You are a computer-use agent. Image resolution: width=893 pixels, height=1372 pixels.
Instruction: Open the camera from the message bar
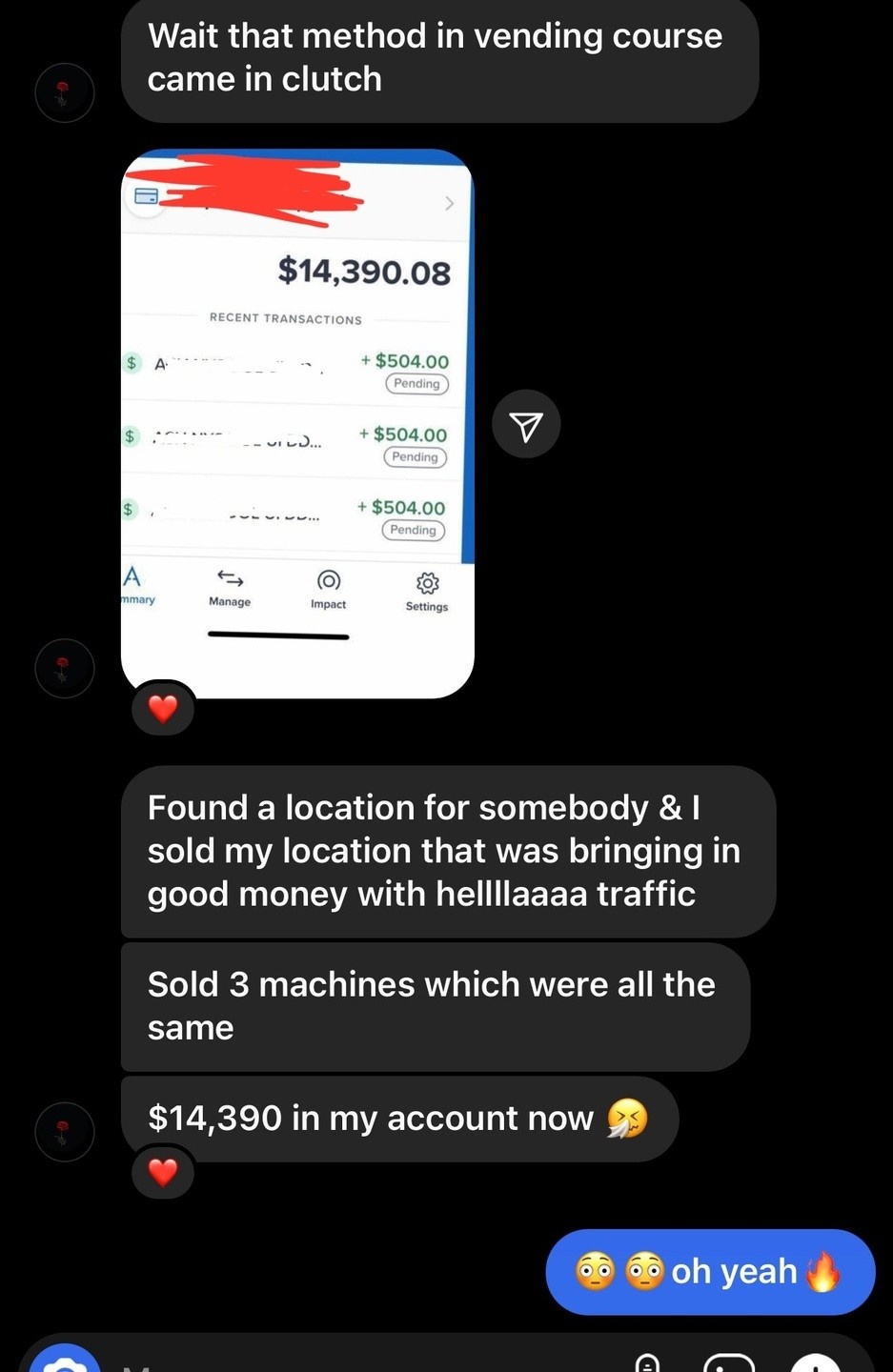[65, 1363]
